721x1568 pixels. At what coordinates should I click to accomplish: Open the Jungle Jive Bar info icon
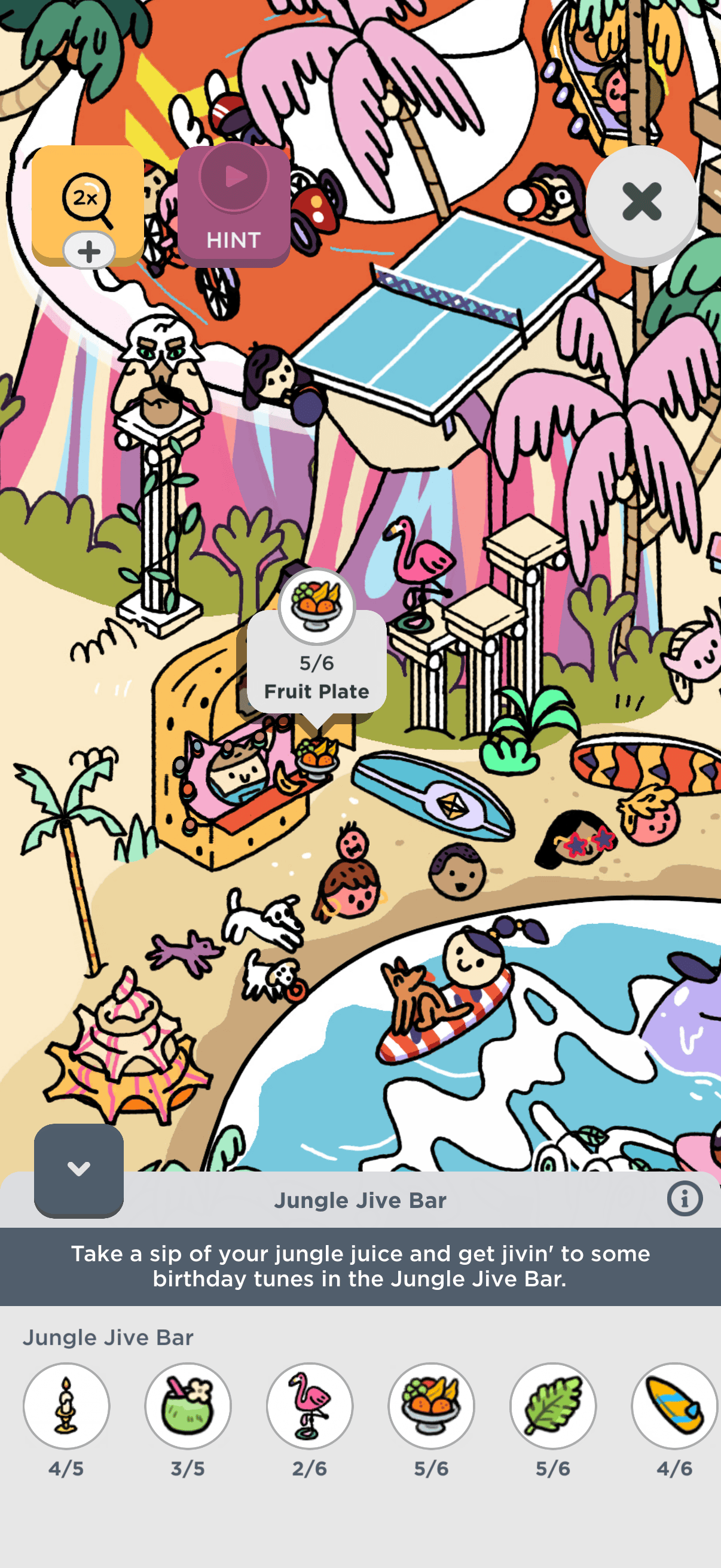click(x=685, y=1198)
